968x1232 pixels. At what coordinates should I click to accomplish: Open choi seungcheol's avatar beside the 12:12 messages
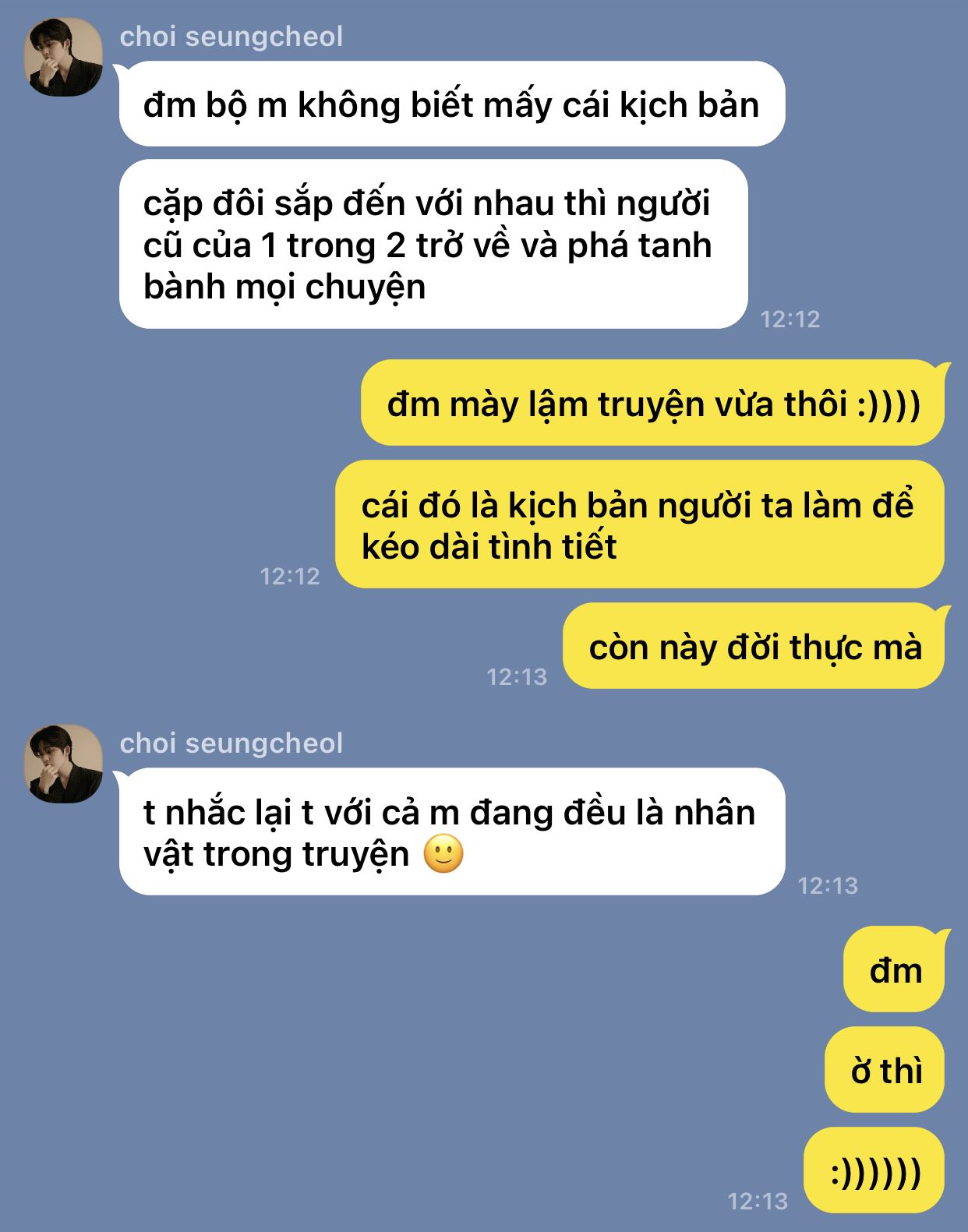click(64, 57)
